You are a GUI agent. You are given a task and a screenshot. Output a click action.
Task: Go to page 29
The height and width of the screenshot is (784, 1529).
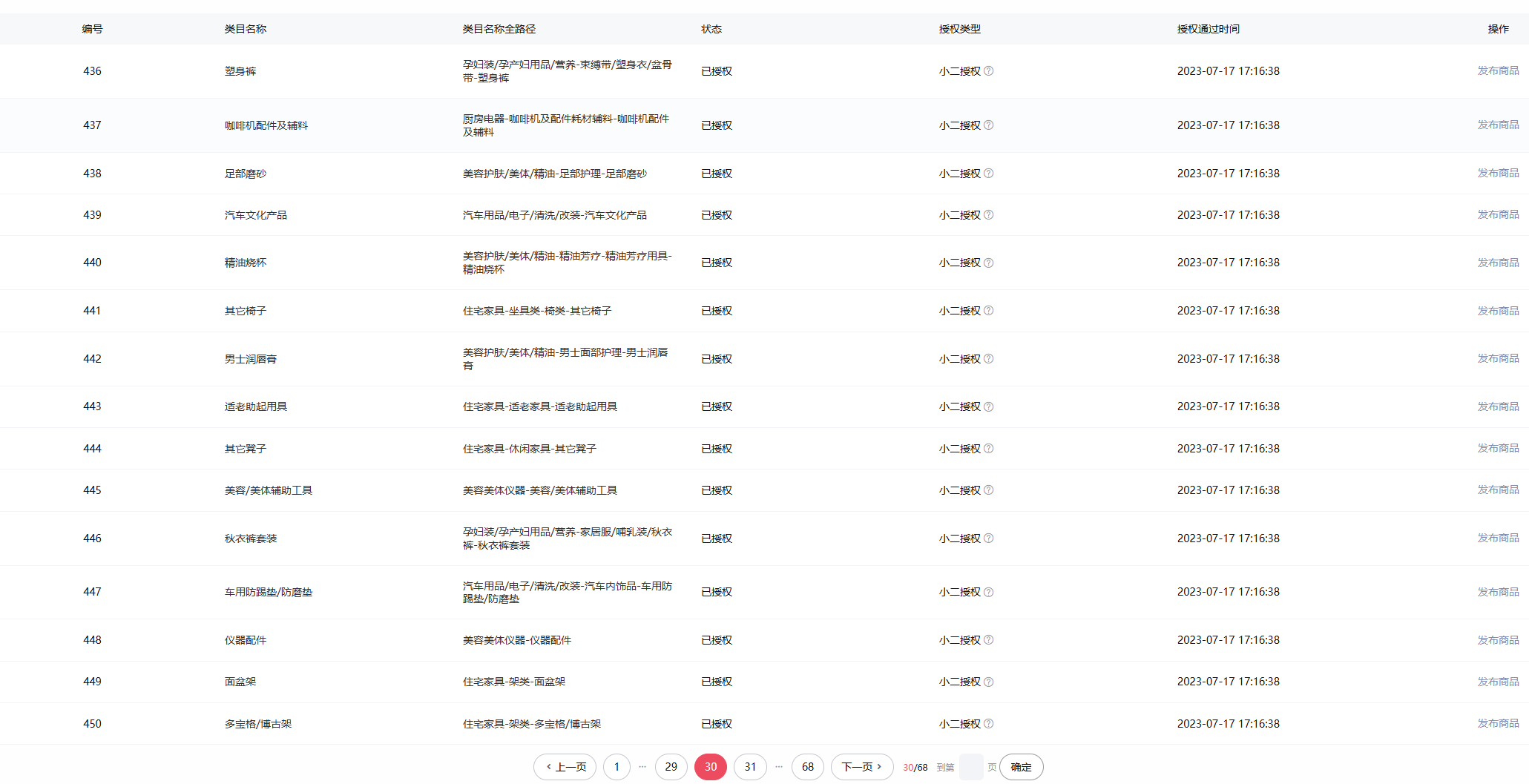tap(671, 767)
